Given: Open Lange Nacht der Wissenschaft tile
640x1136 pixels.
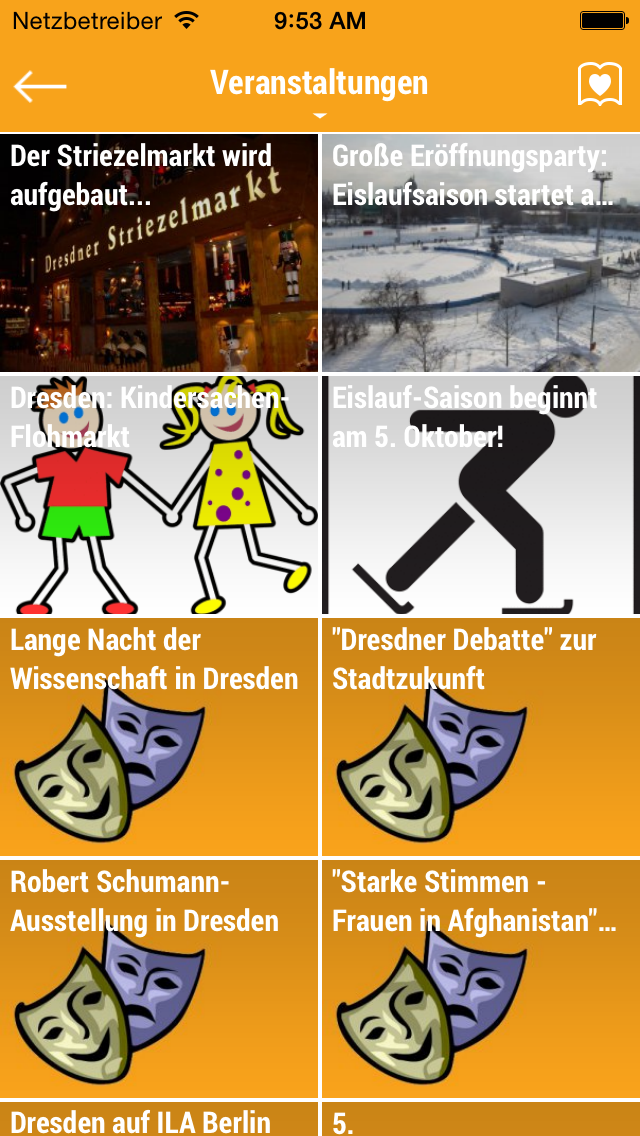Looking at the screenshot, I should [159, 737].
